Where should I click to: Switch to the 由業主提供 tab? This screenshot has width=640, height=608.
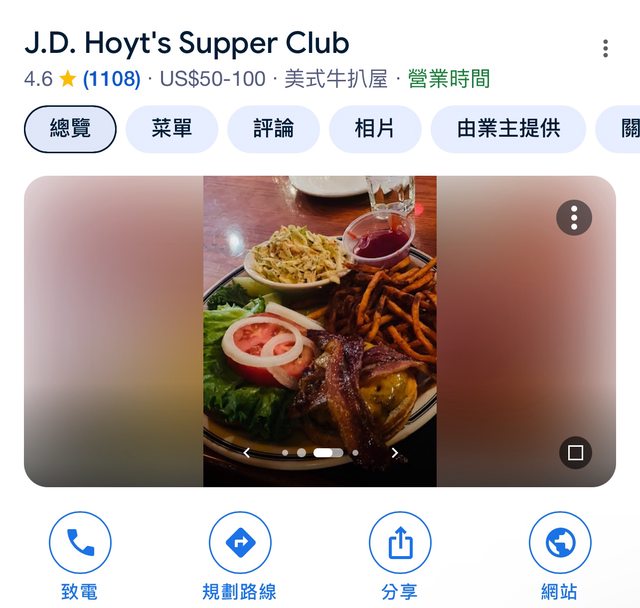(508, 129)
